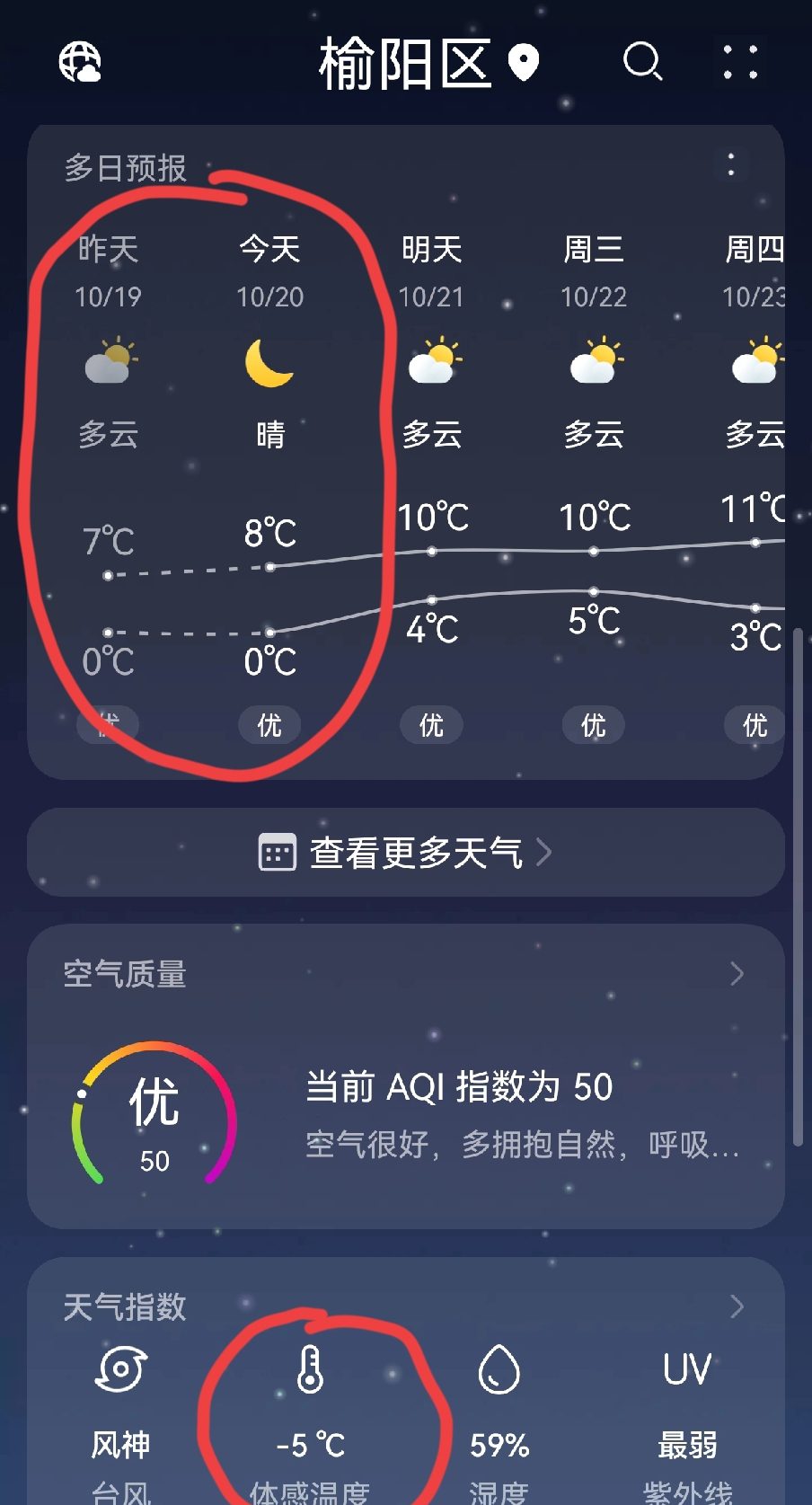Tap the thermometer 体感温度 icon
Image resolution: width=812 pixels, height=1505 pixels.
pyautogui.click(x=310, y=1369)
